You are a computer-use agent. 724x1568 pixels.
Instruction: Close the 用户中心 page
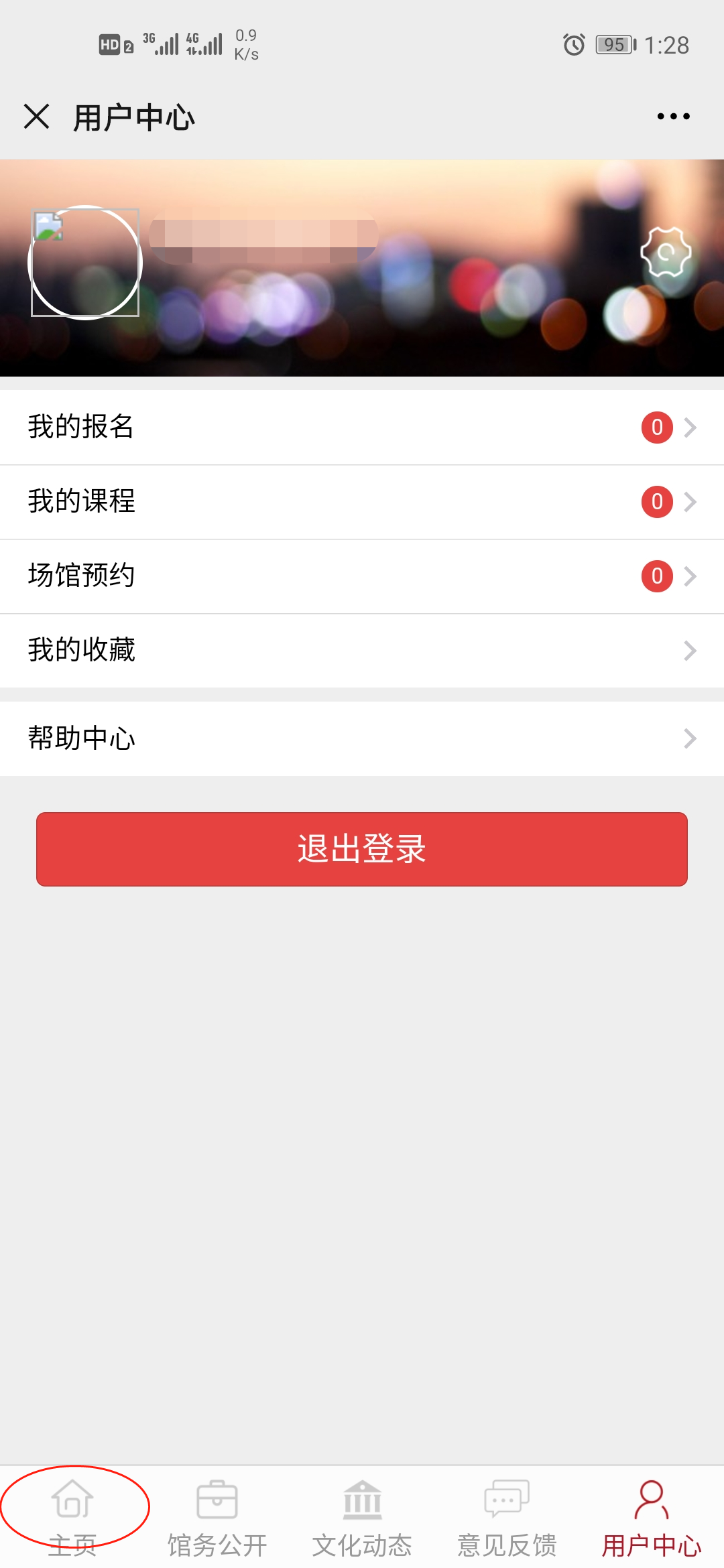pyautogui.click(x=37, y=117)
